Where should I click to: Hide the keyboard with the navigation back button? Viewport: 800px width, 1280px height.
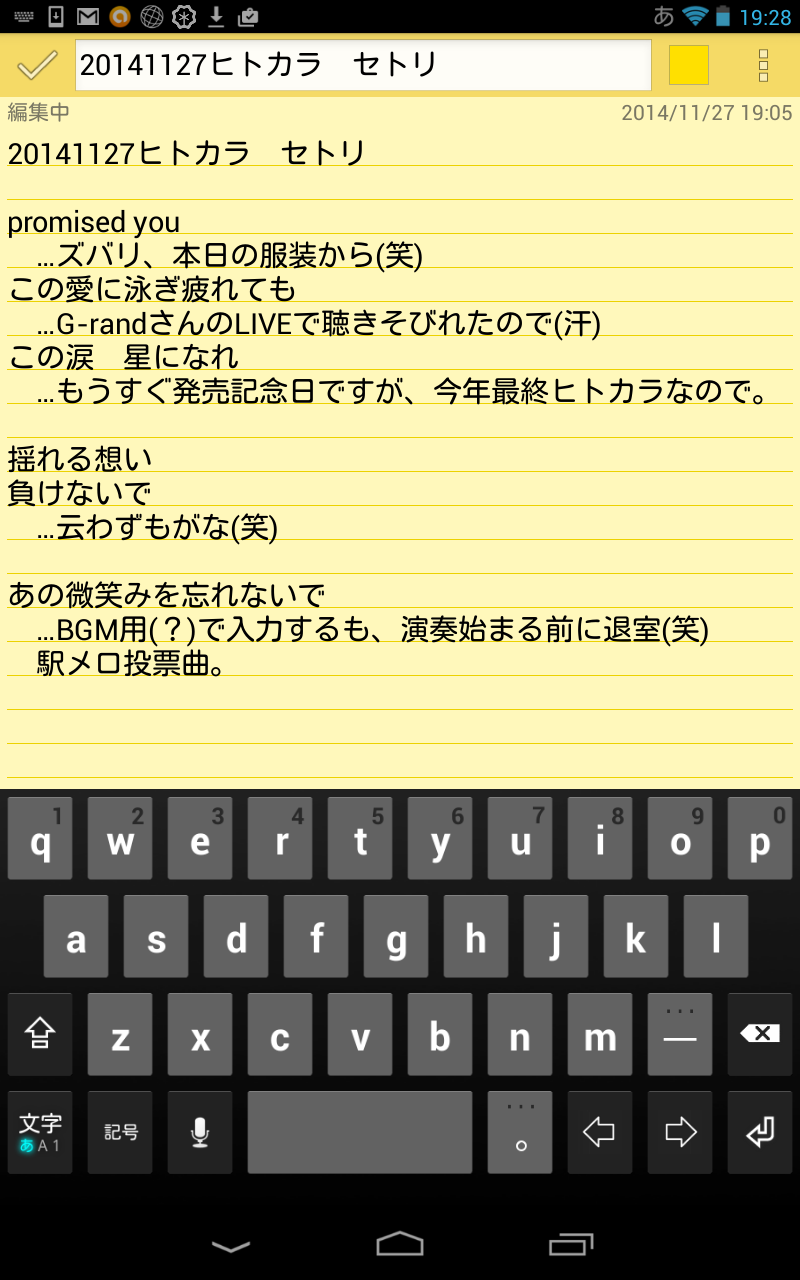(x=231, y=1245)
